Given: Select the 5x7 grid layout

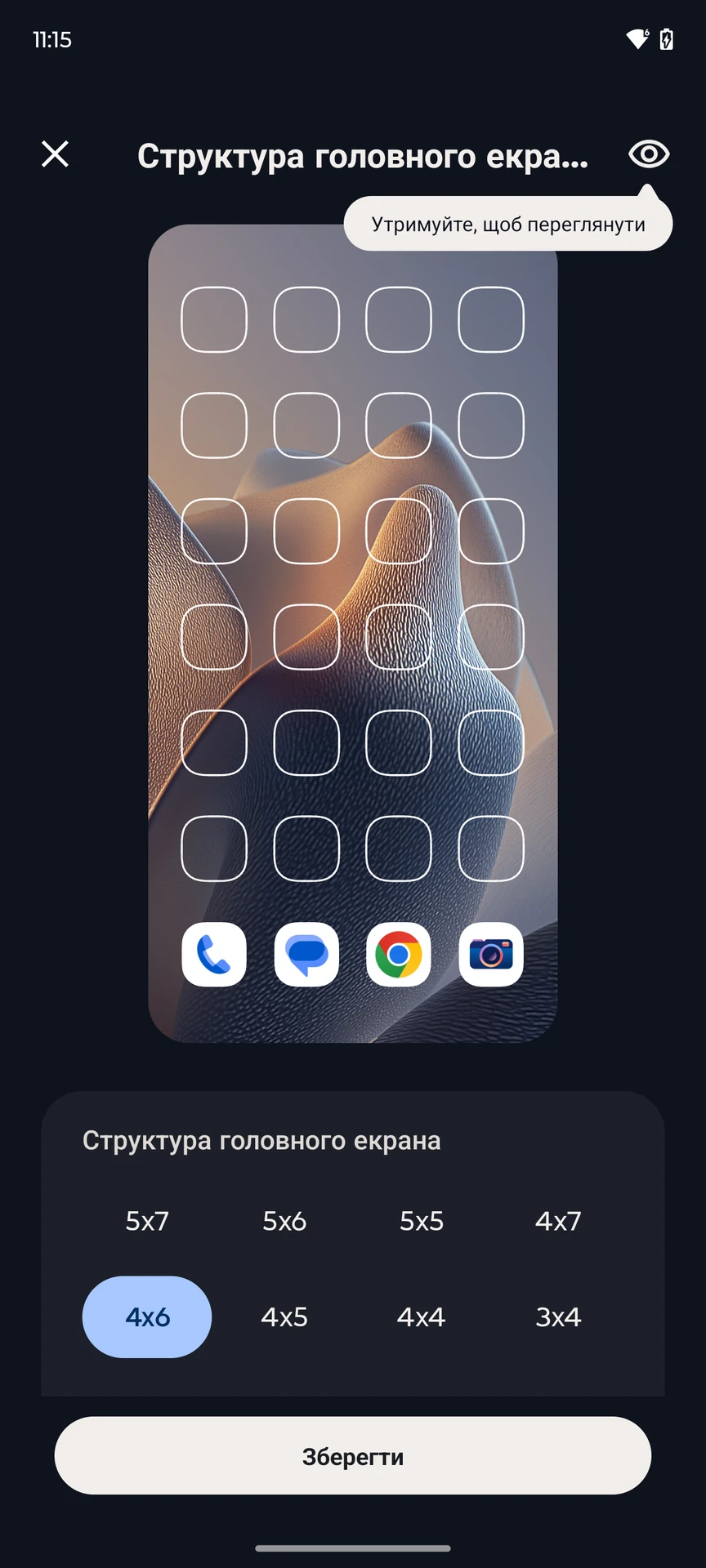Looking at the screenshot, I should [x=147, y=1221].
